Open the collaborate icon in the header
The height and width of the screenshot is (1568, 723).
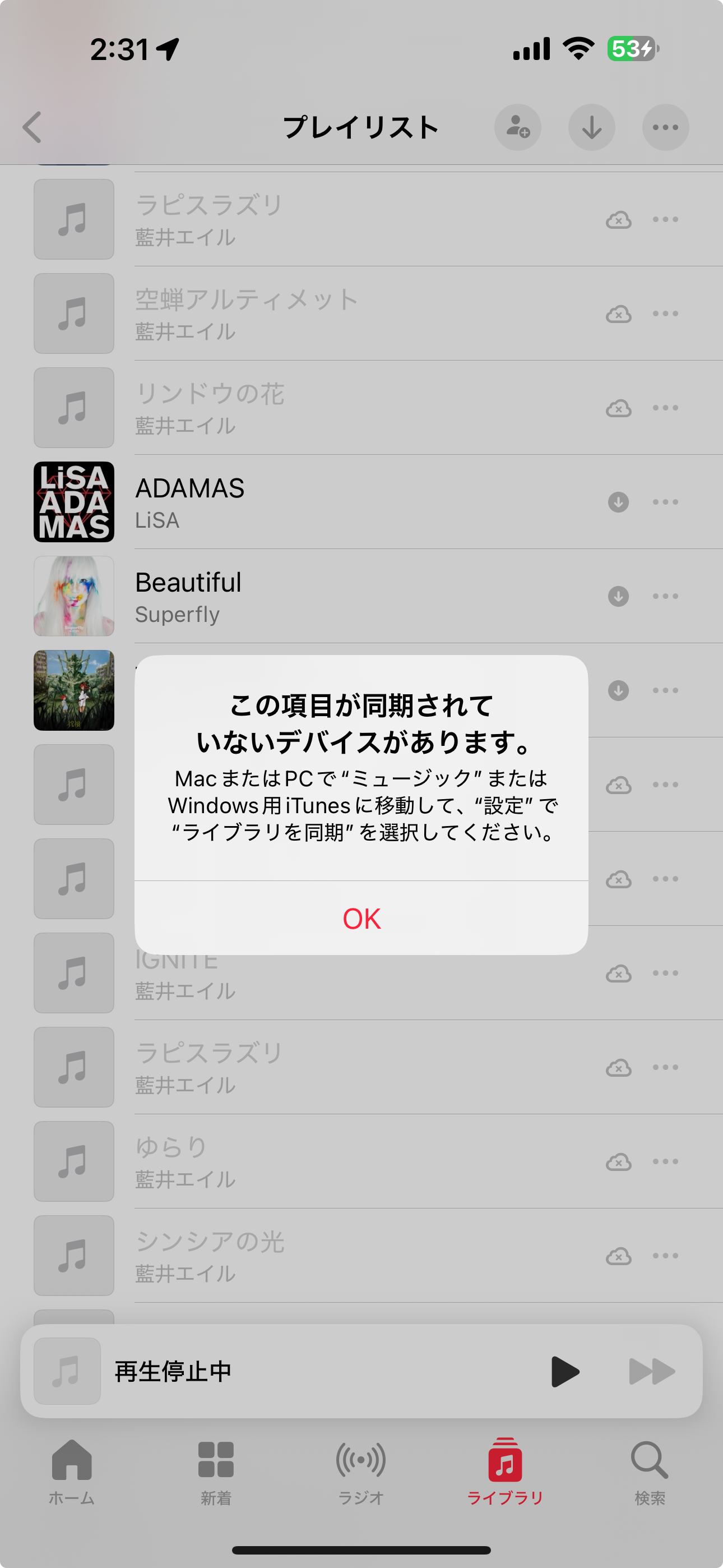(517, 127)
